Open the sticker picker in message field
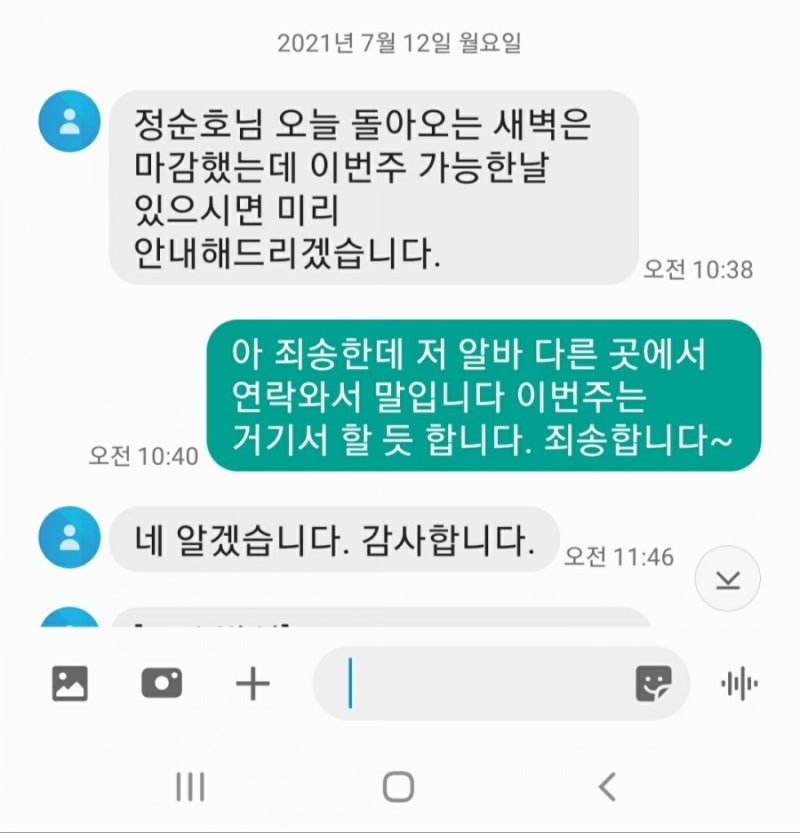Viewport: 800px width, 833px height. (654, 684)
